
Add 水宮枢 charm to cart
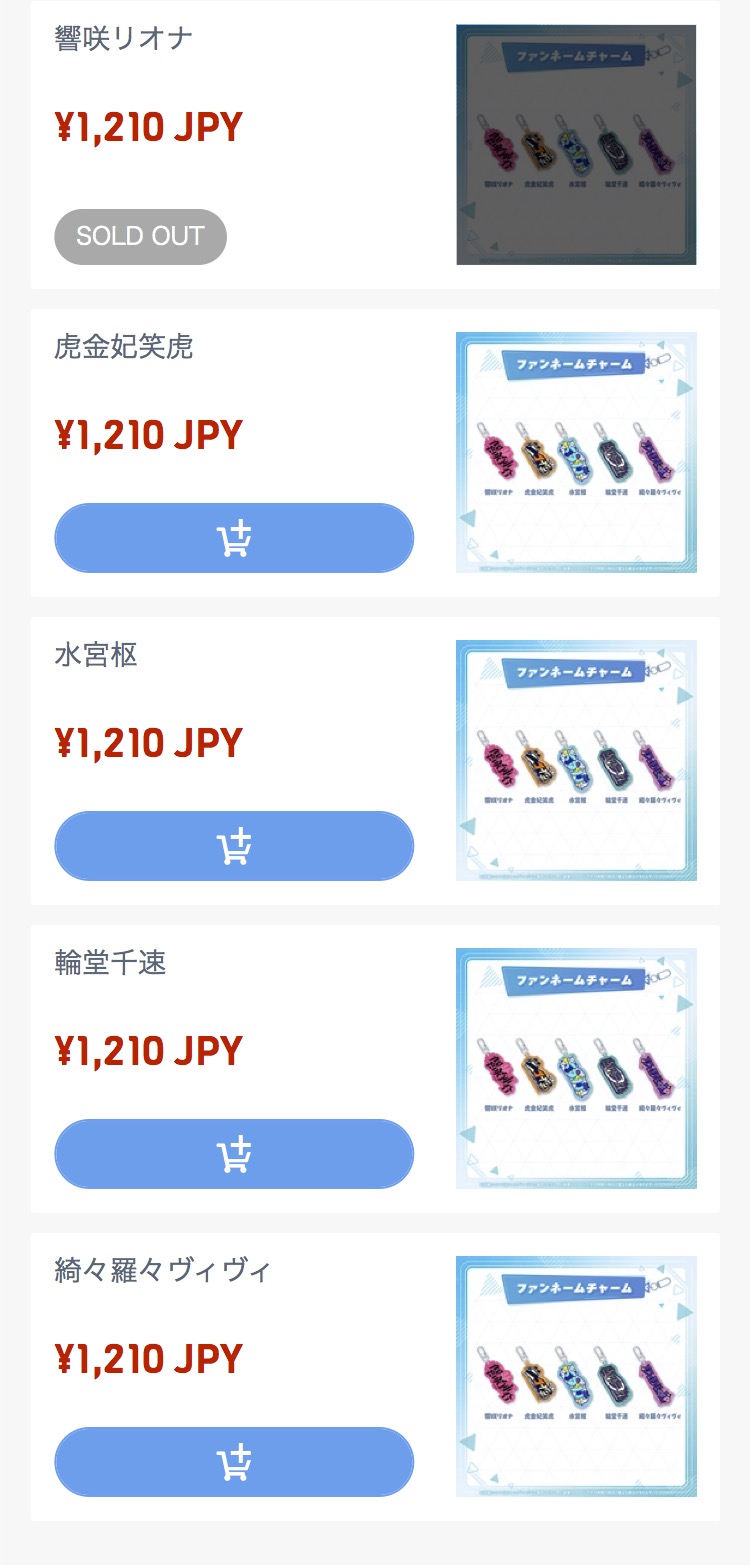(x=234, y=846)
